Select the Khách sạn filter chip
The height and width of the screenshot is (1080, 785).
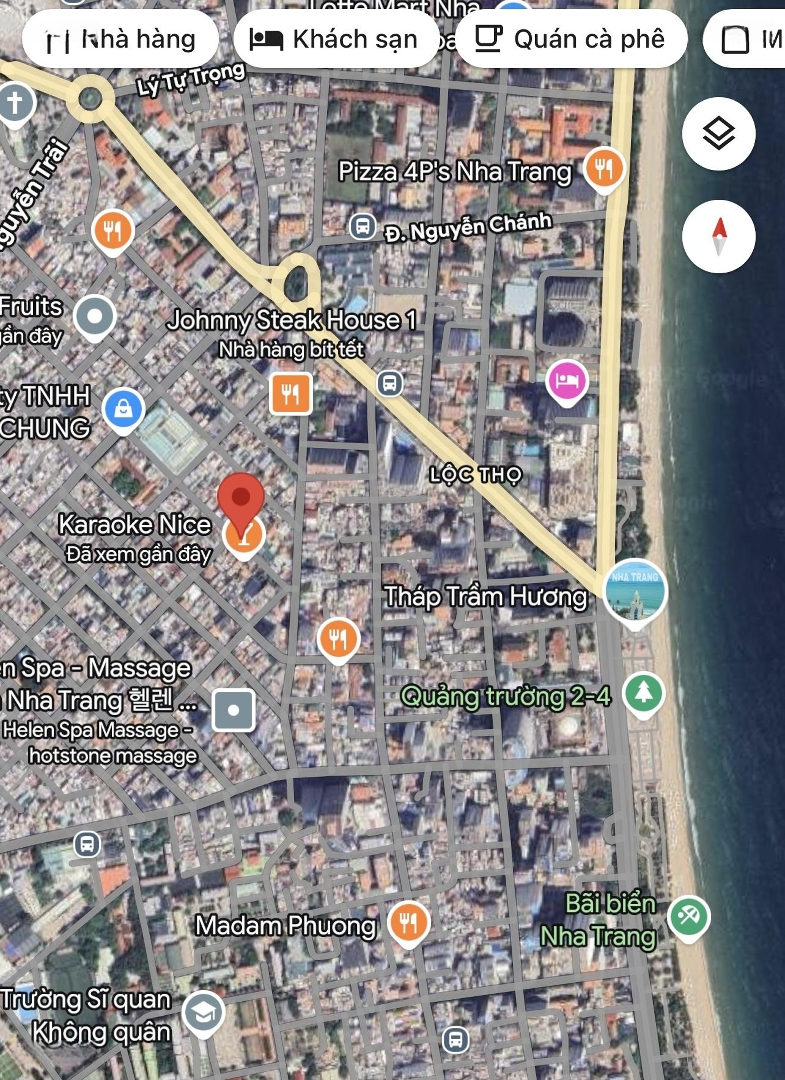click(336, 39)
